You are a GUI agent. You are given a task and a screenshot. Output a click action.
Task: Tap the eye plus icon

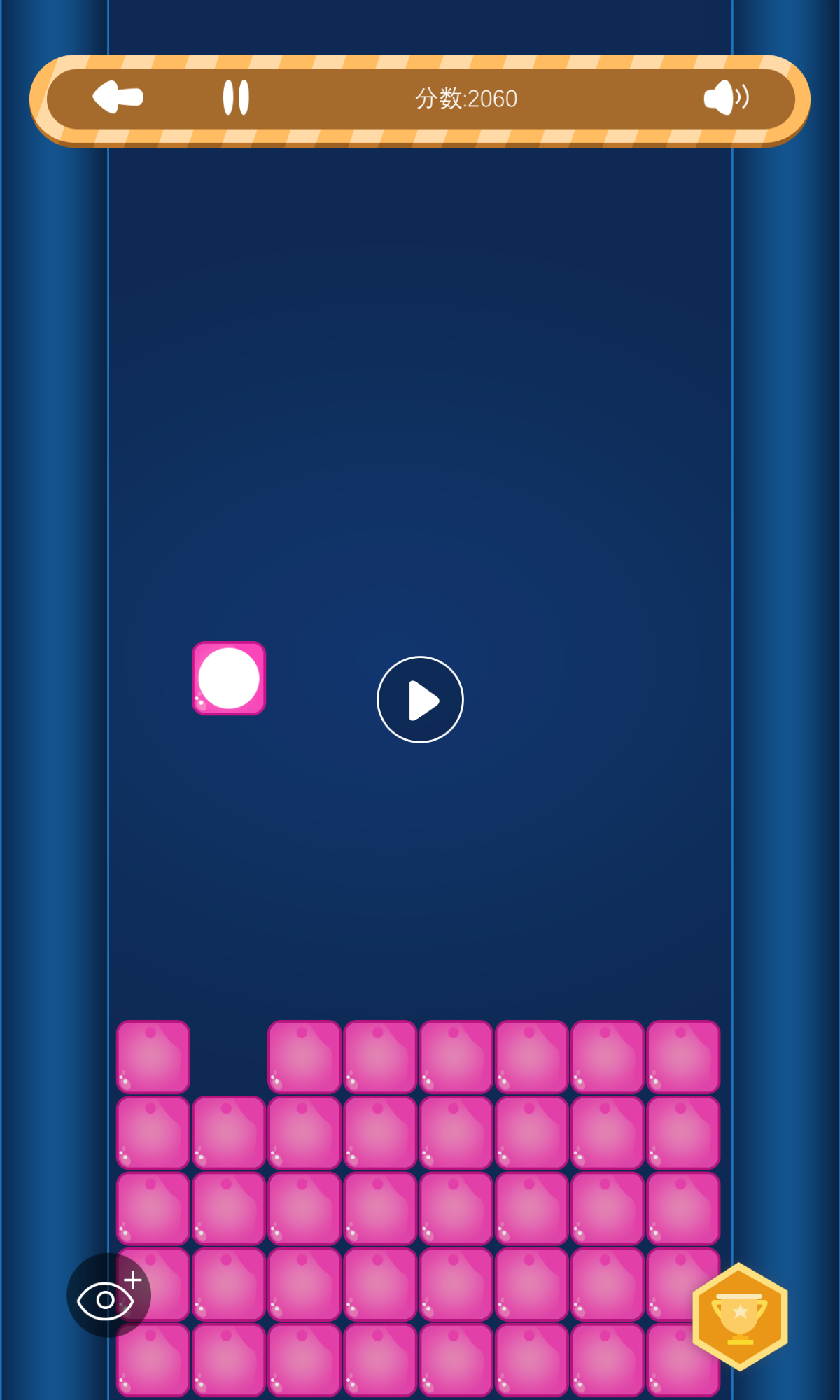(108, 1295)
